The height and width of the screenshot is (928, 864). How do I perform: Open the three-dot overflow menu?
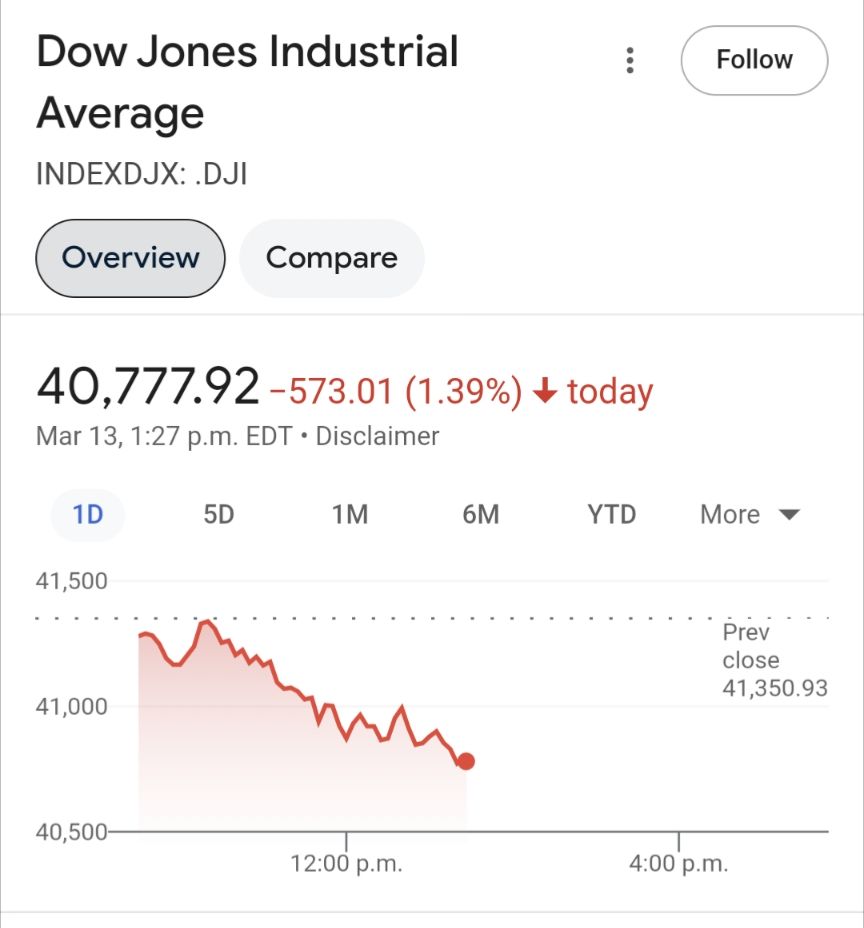(x=630, y=61)
